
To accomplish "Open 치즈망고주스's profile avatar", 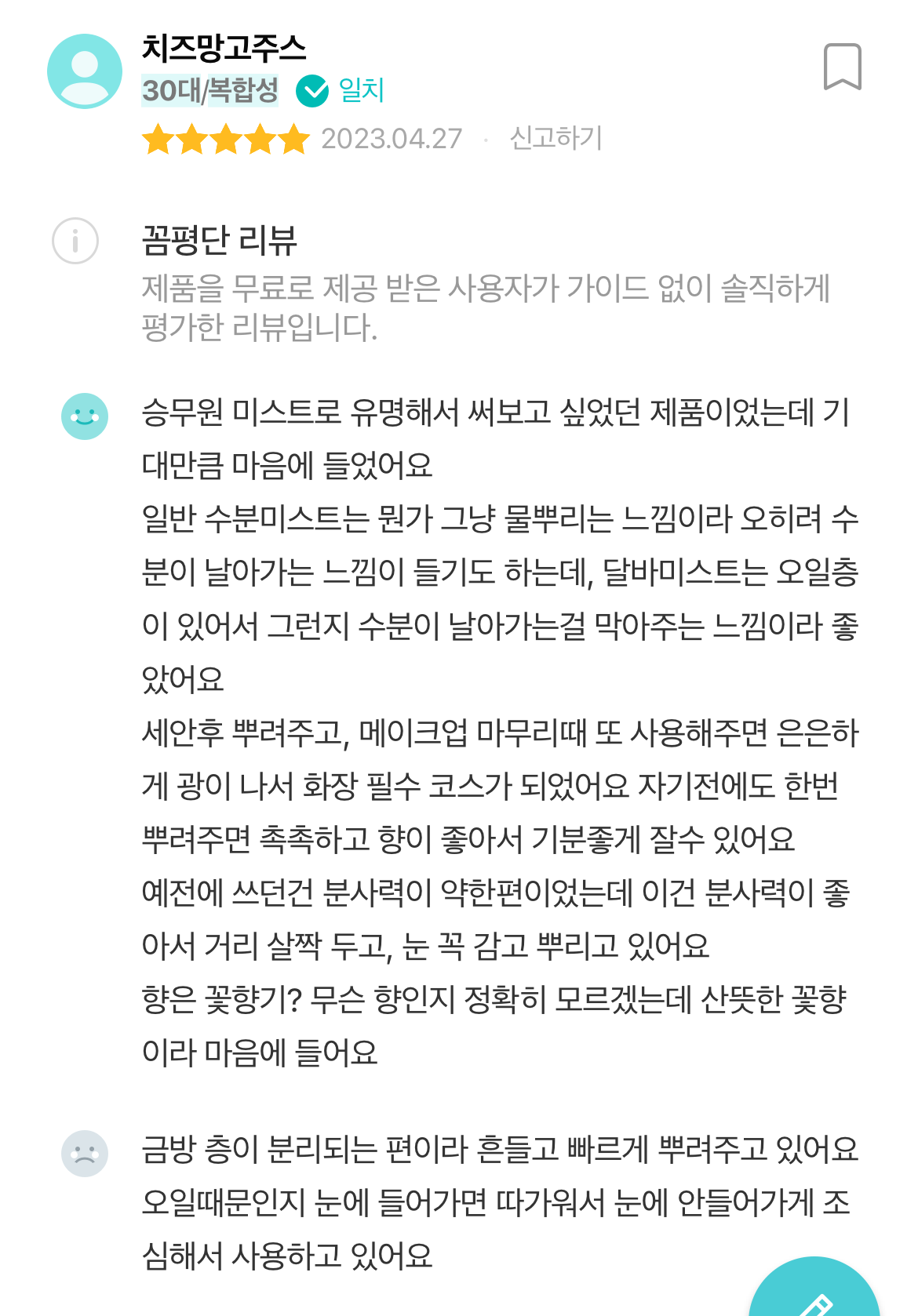I will click(x=85, y=71).
